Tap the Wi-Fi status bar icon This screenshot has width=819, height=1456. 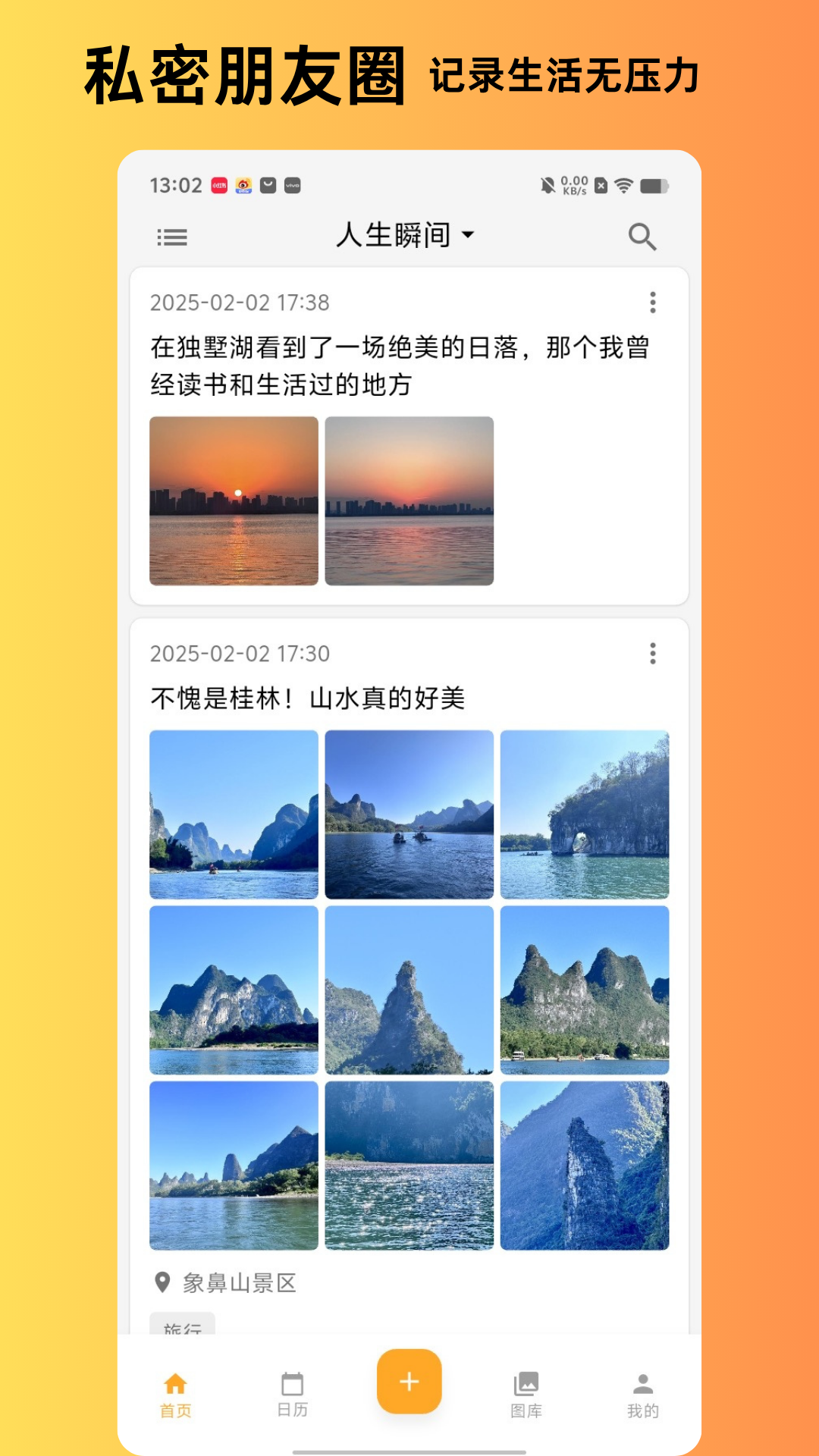(623, 184)
